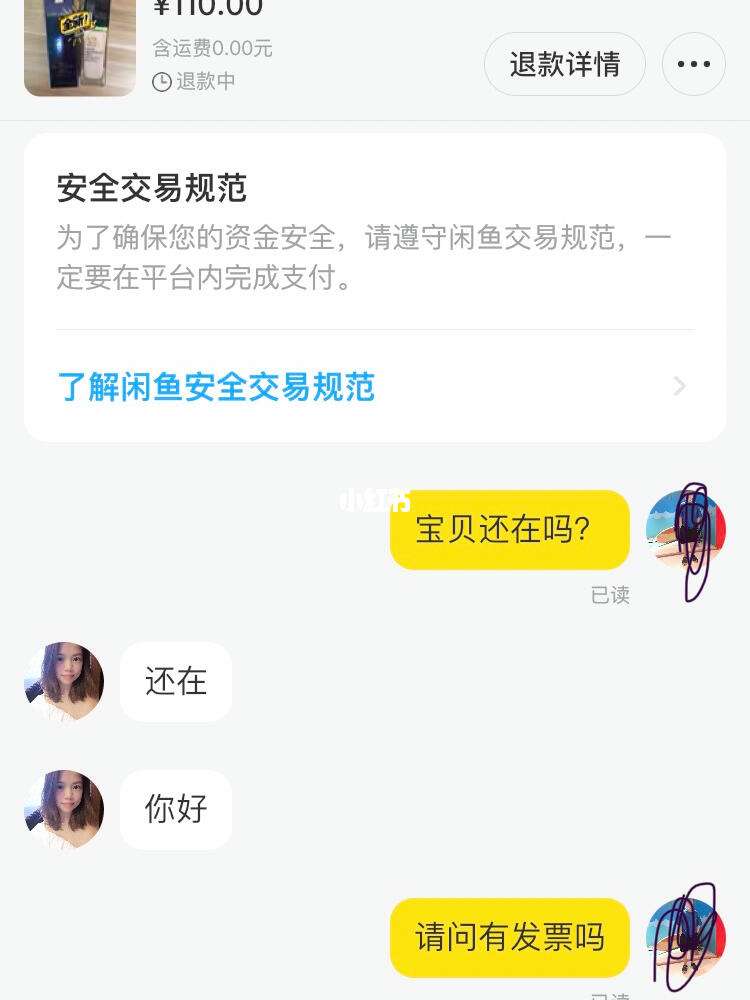
Task: Tap own avatar beside 请问有发票吗 message
Action: [686, 938]
